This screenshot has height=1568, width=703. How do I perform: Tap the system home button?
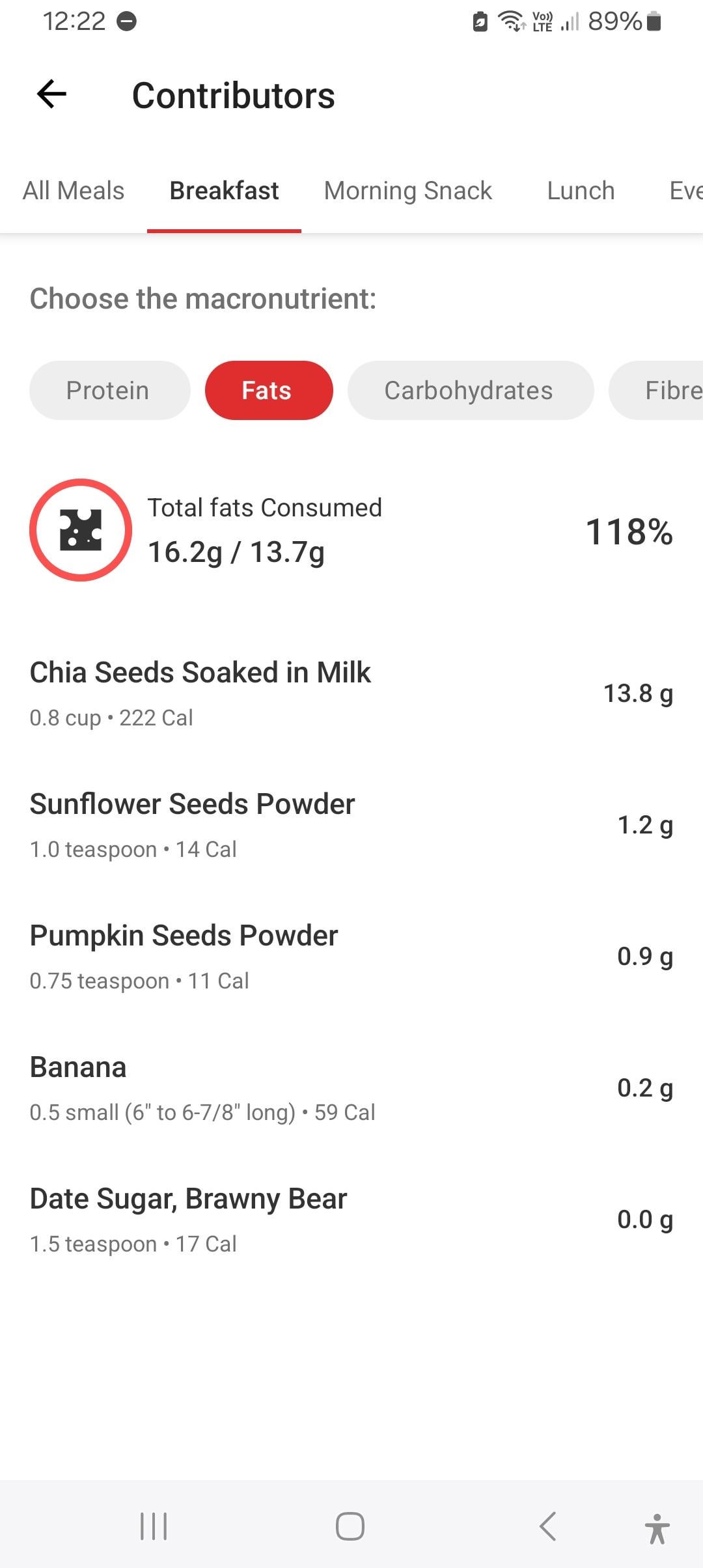[x=350, y=1526]
